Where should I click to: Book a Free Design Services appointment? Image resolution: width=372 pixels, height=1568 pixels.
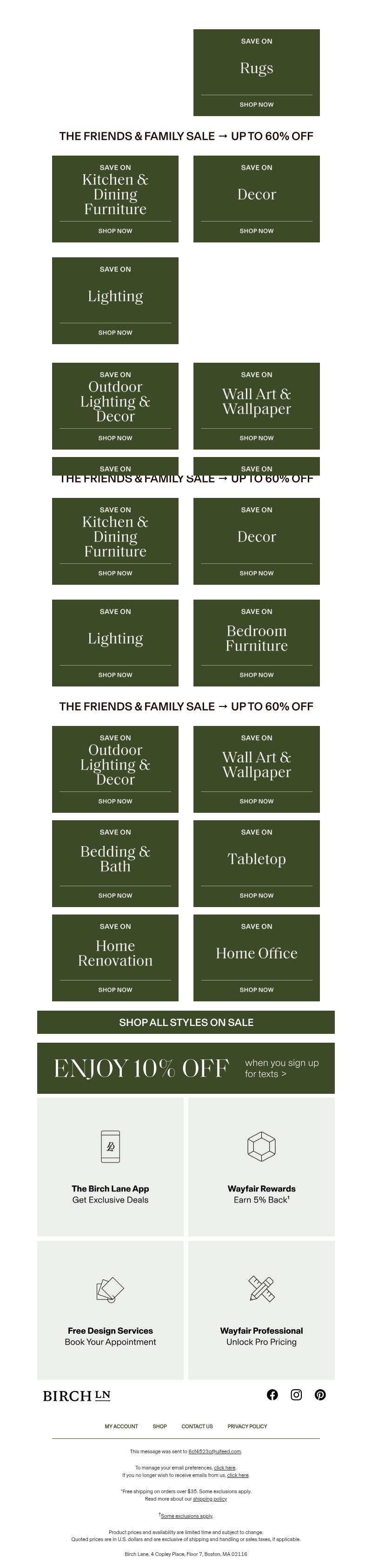click(x=110, y=1309)
